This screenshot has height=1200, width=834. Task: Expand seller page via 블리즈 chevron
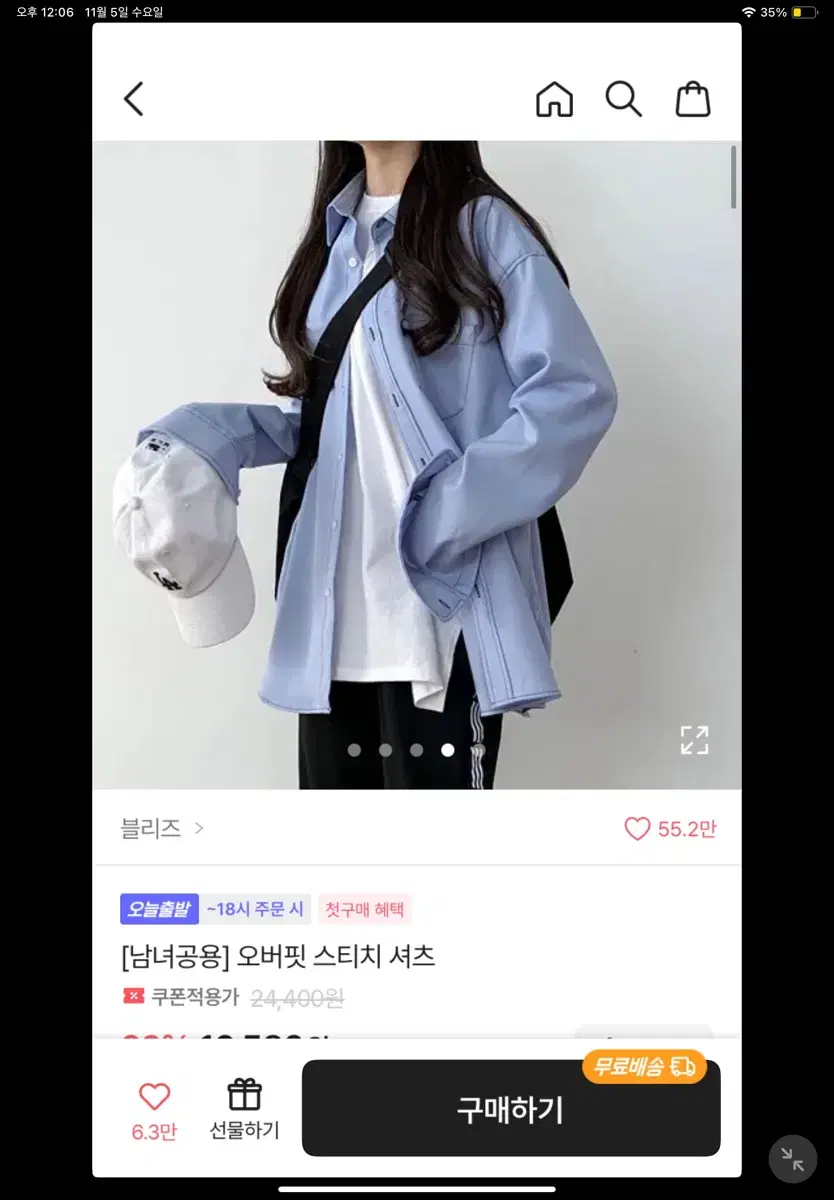click(x=200, y=829)
